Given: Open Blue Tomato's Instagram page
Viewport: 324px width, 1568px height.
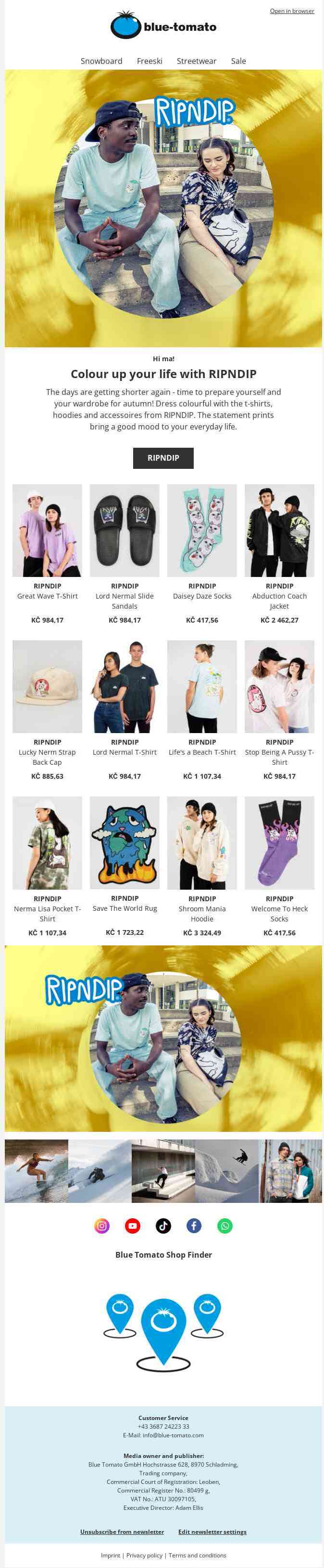Looking at the screenshot, I should 102,1226.
